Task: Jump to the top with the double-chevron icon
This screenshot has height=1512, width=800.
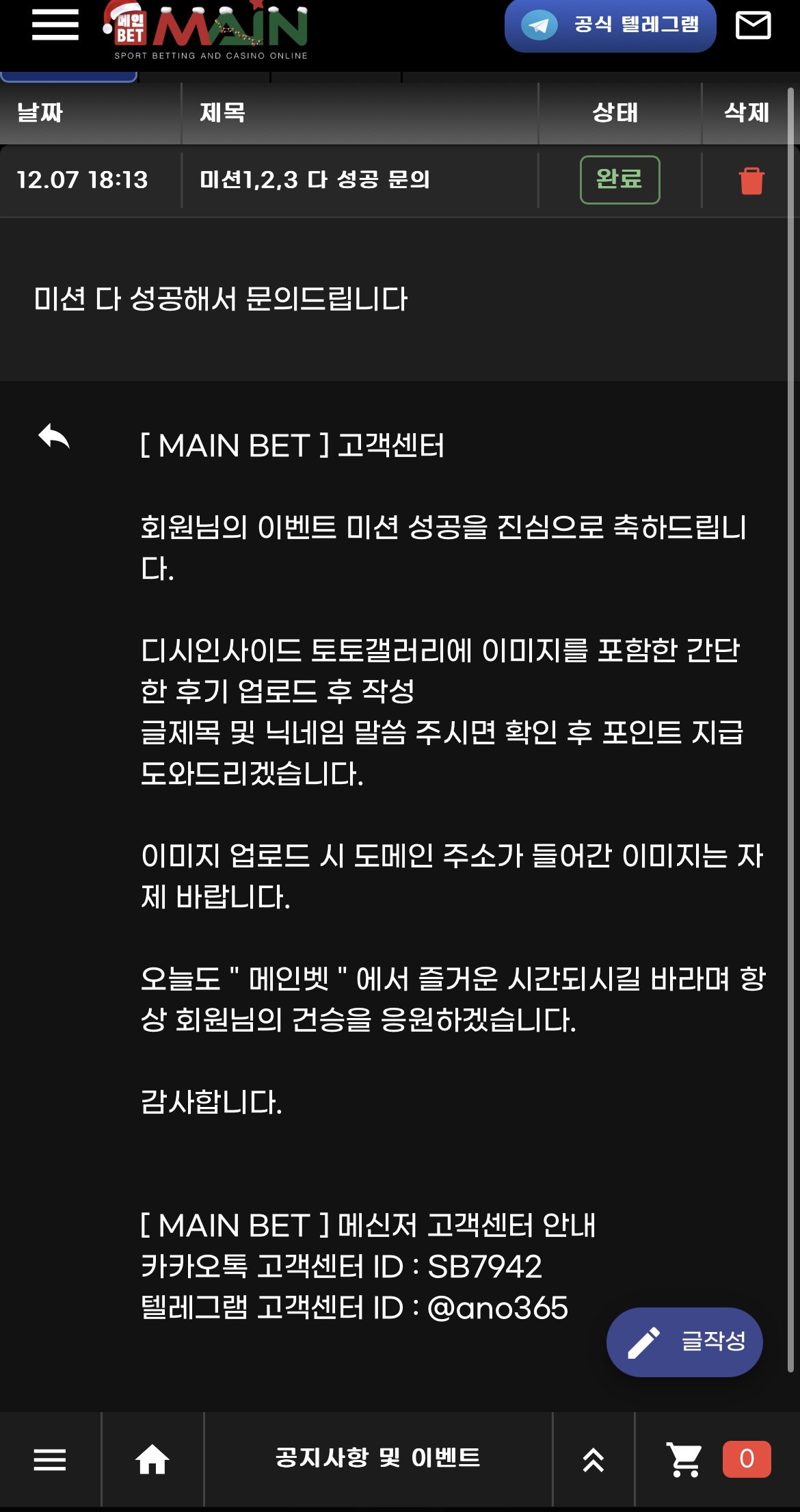Action: pyautogui.click(x=593, y=1459)
